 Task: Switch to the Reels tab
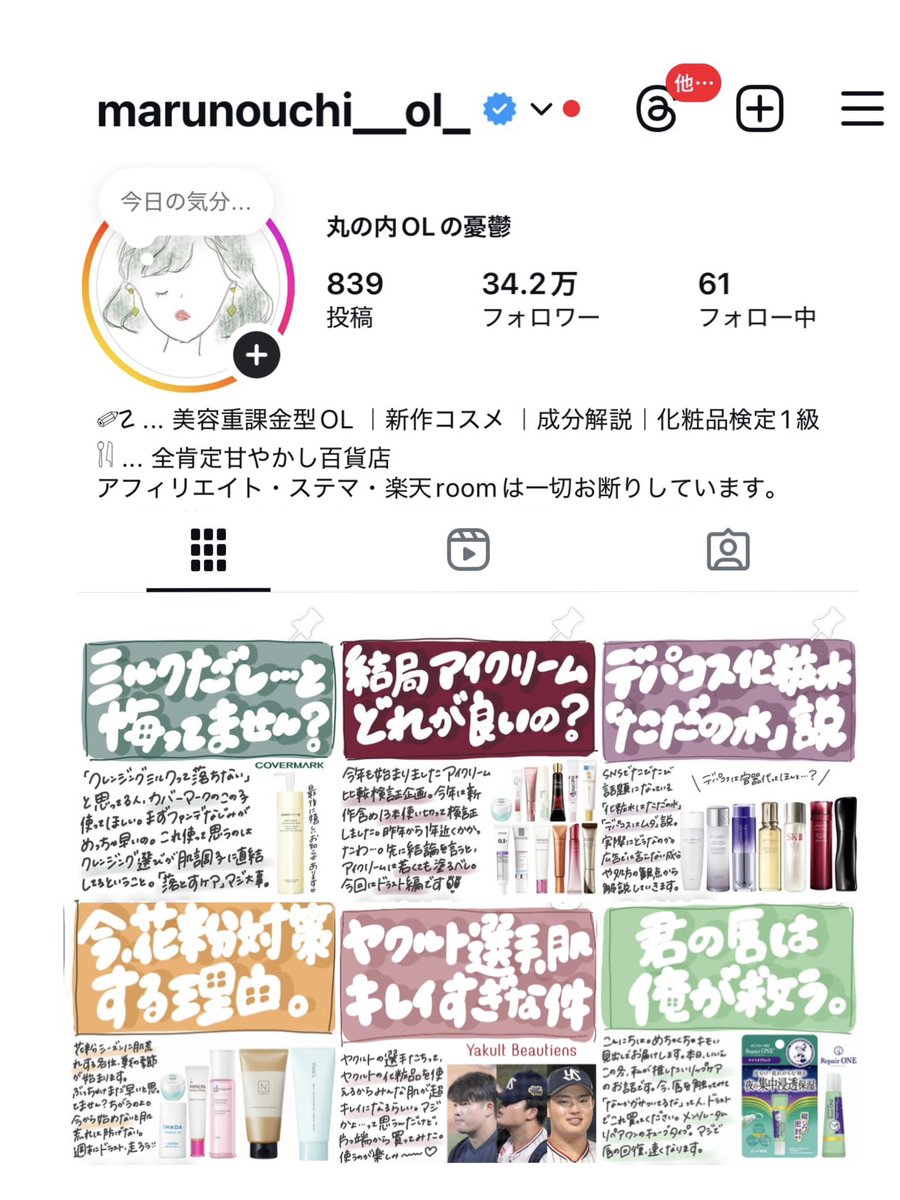tap(467, 550)
